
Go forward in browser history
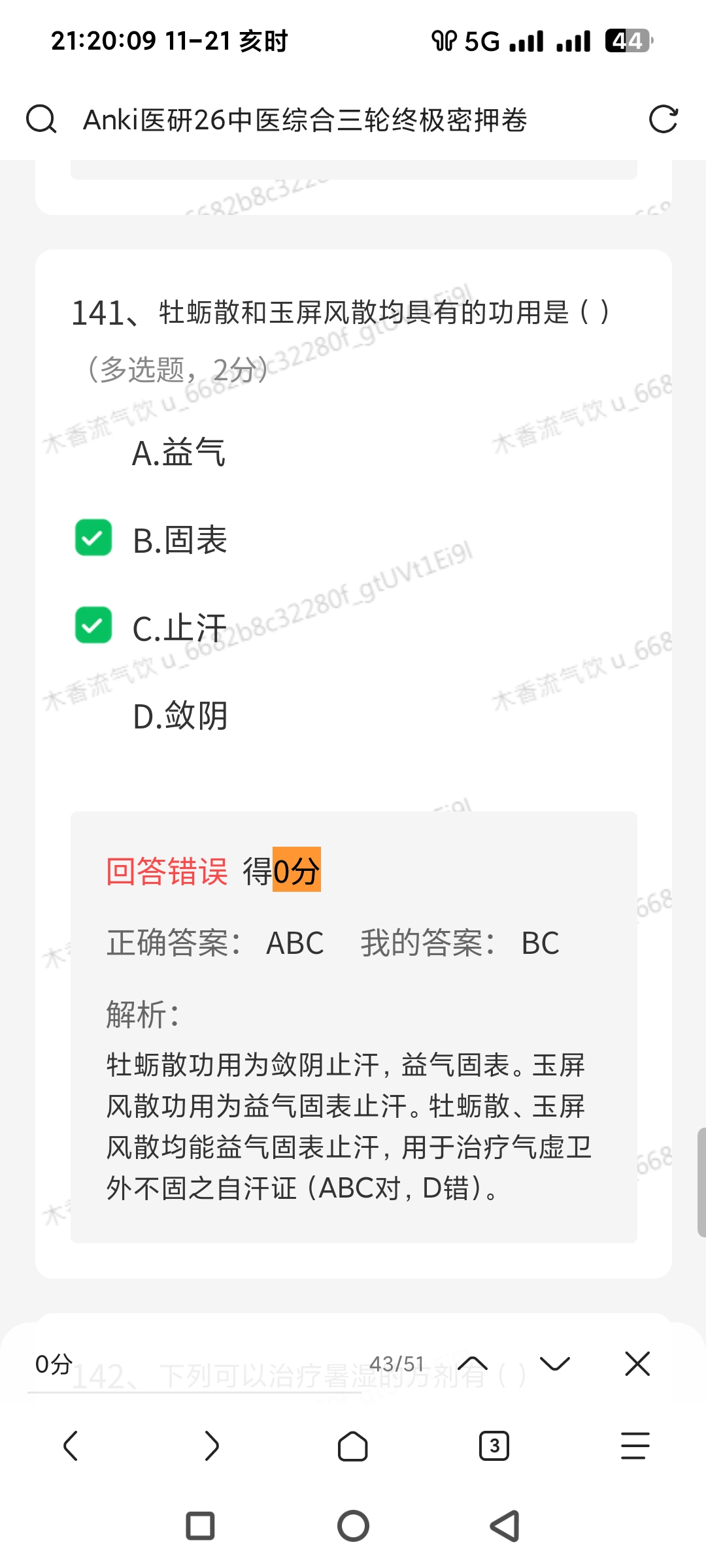coord(211,1445)
